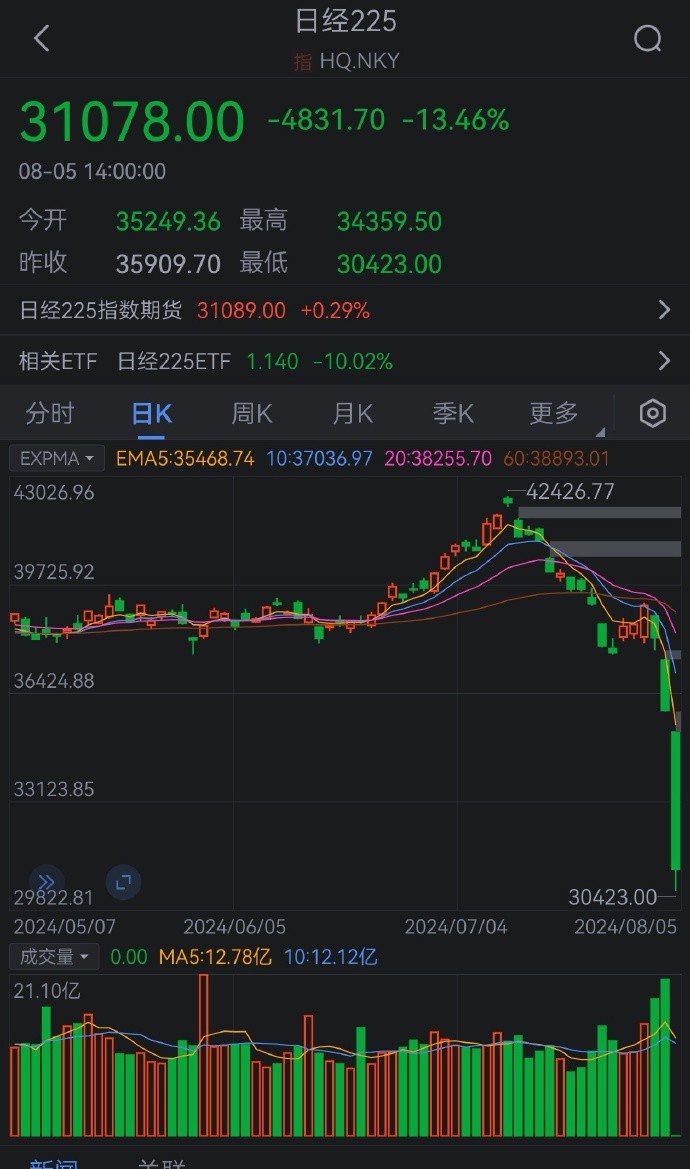Viewport: 690px width, 1169px height.
Task: Expand the 更多 chart period options
Action: click(x=554, y=413)
